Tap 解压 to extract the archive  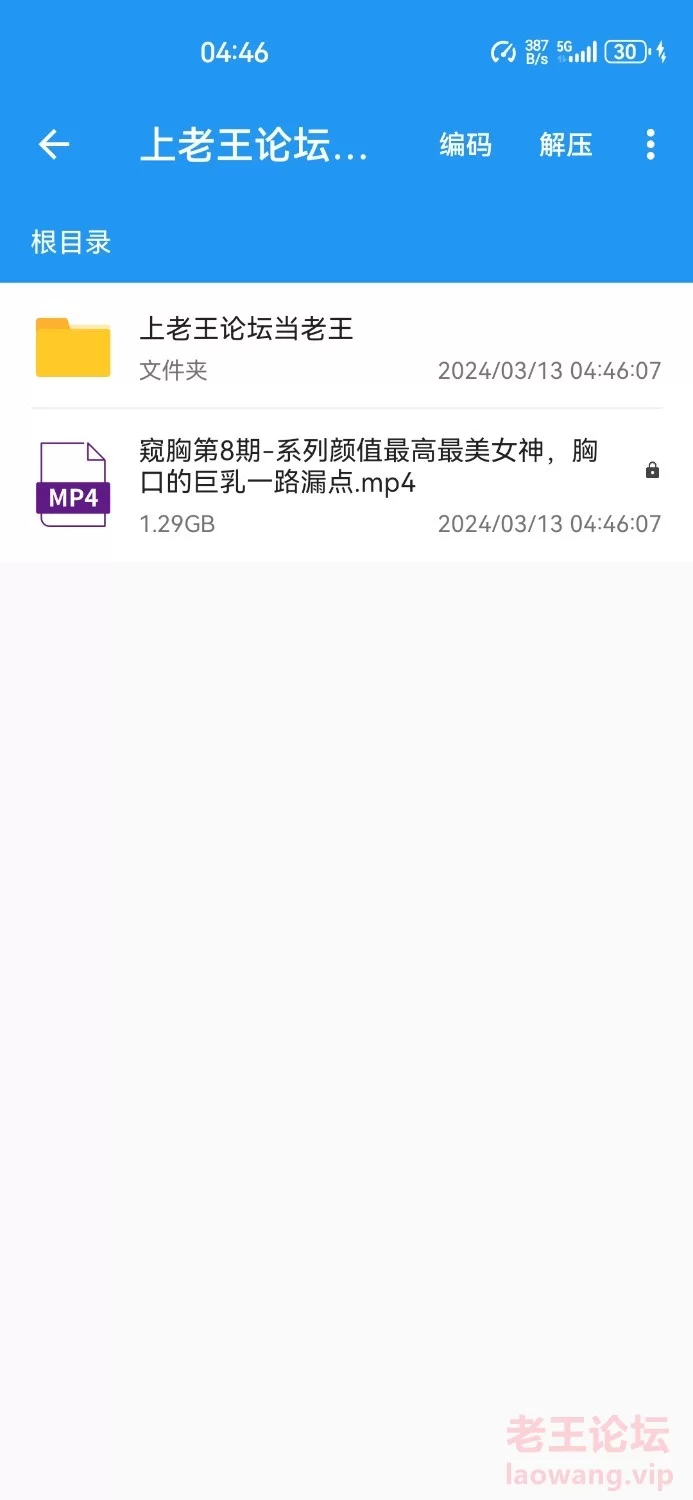[566, 145]
